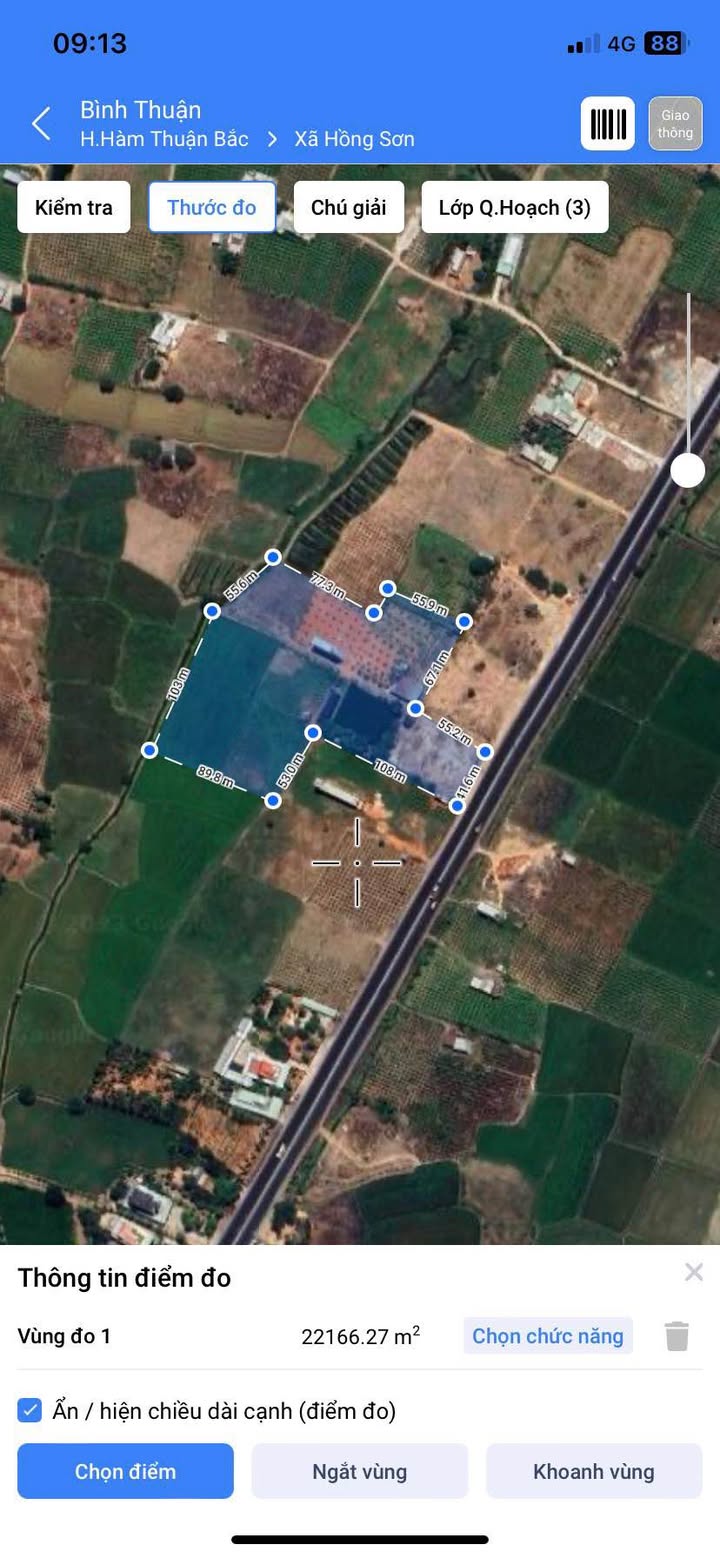
Task: Open the barcode scanner icon
Action: coord(608,124)
